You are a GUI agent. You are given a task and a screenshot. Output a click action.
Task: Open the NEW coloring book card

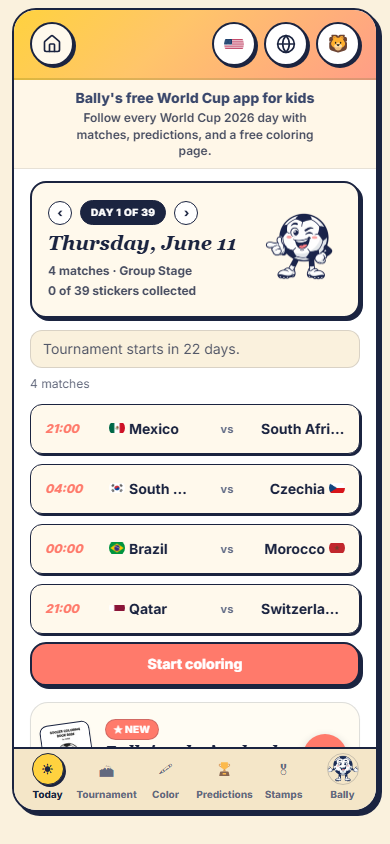coord(195,726)
